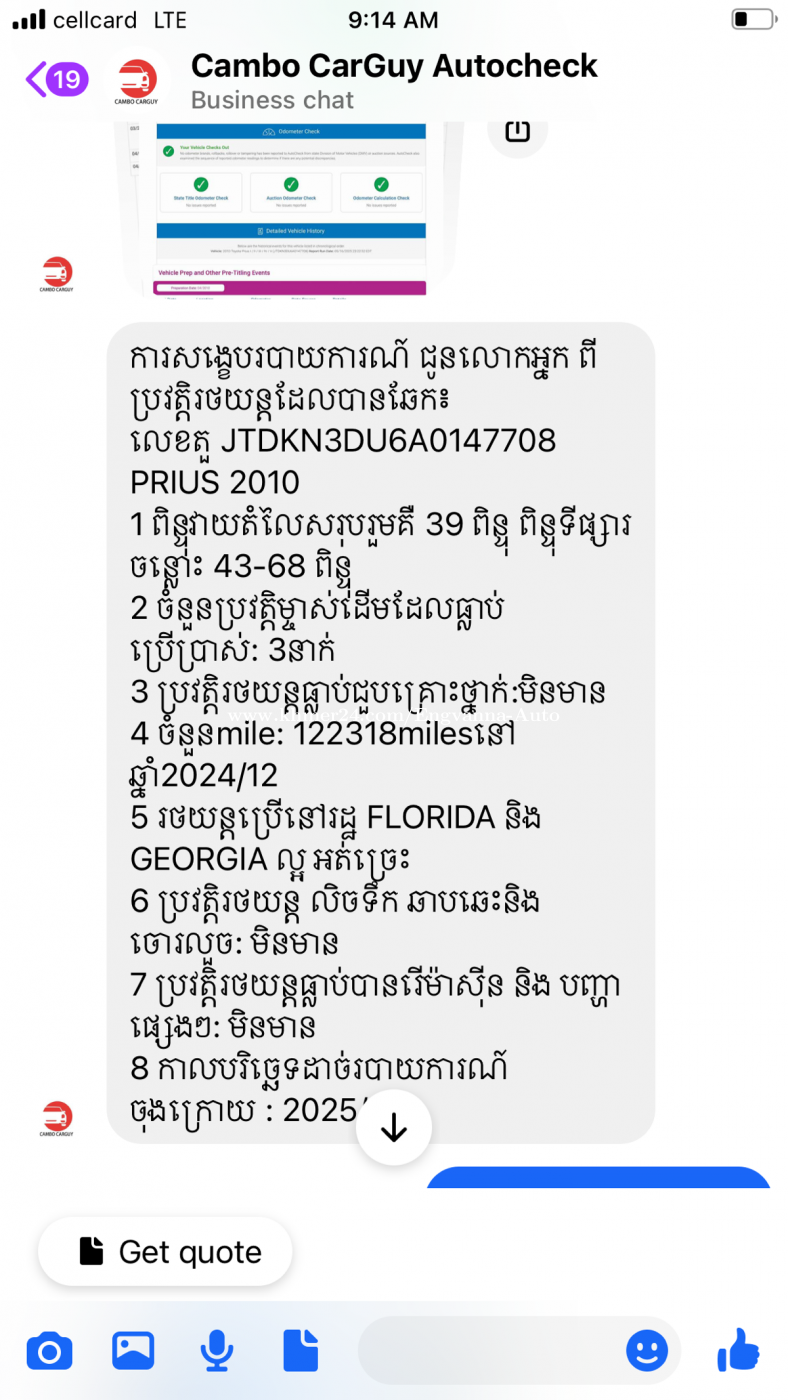The image size is (788, 1400).
Task: Open the photo gallery picker
Action: 133,1351
